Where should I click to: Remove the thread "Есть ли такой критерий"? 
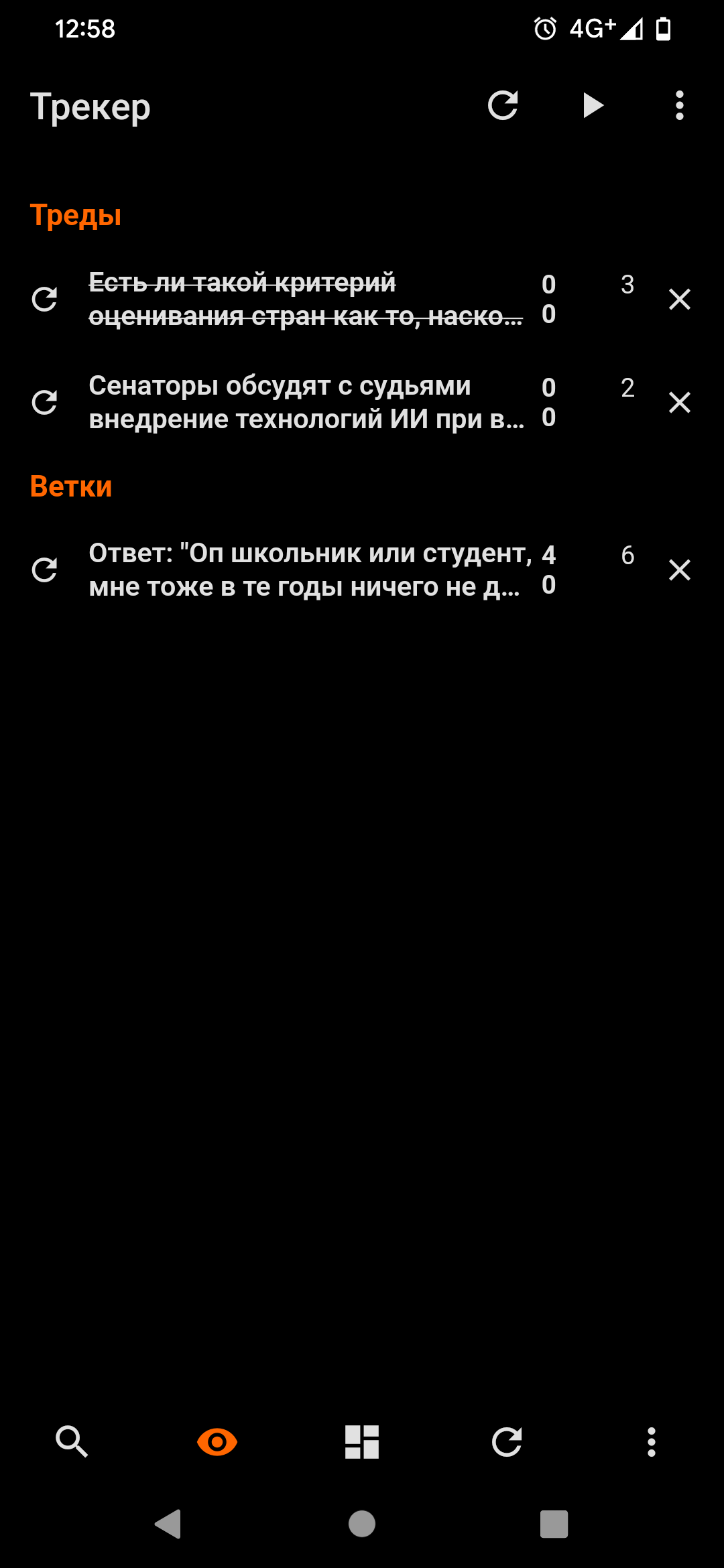pyautogui.click(x=679, y=300)
